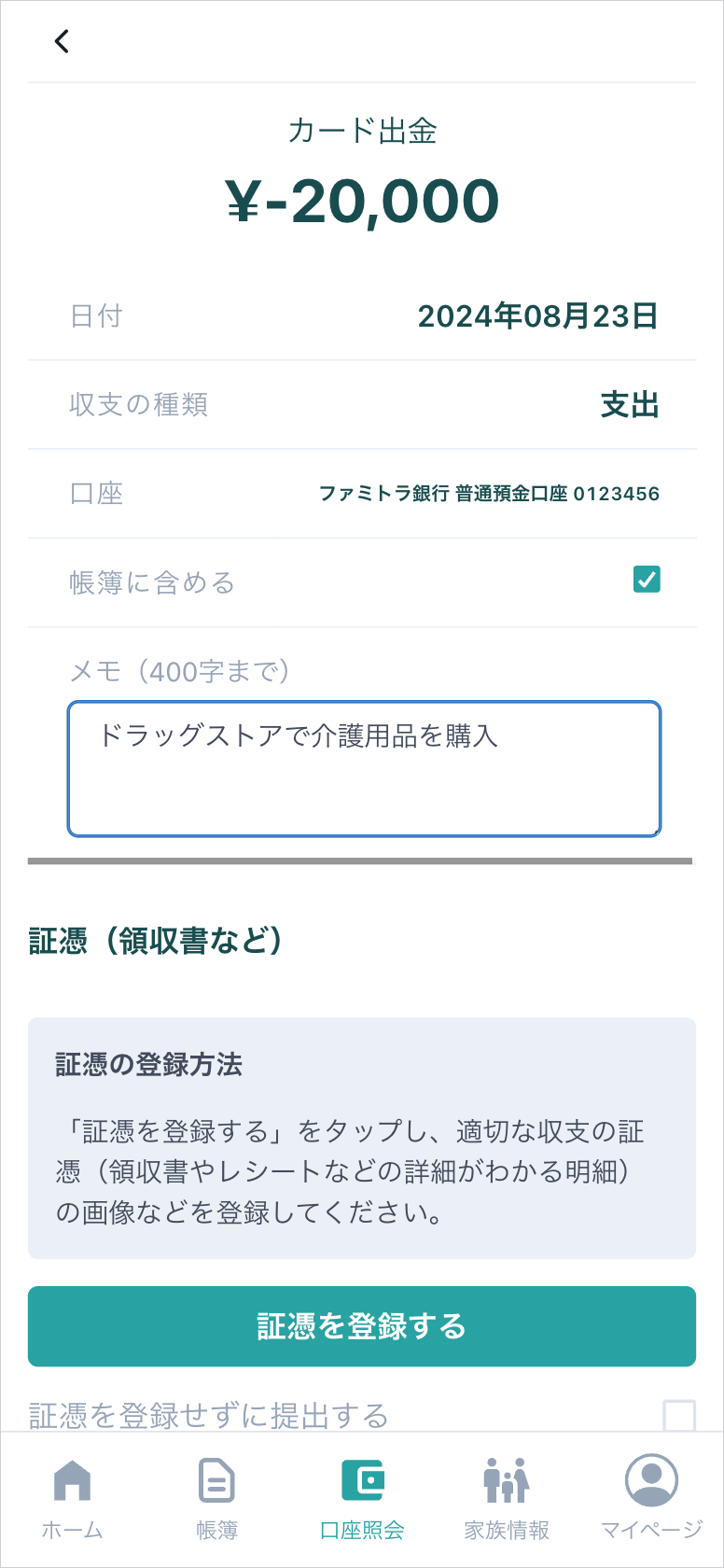Edit the メモ text field
The image size is (724, 1568).
pyautogui.click(x=364, y=769)
